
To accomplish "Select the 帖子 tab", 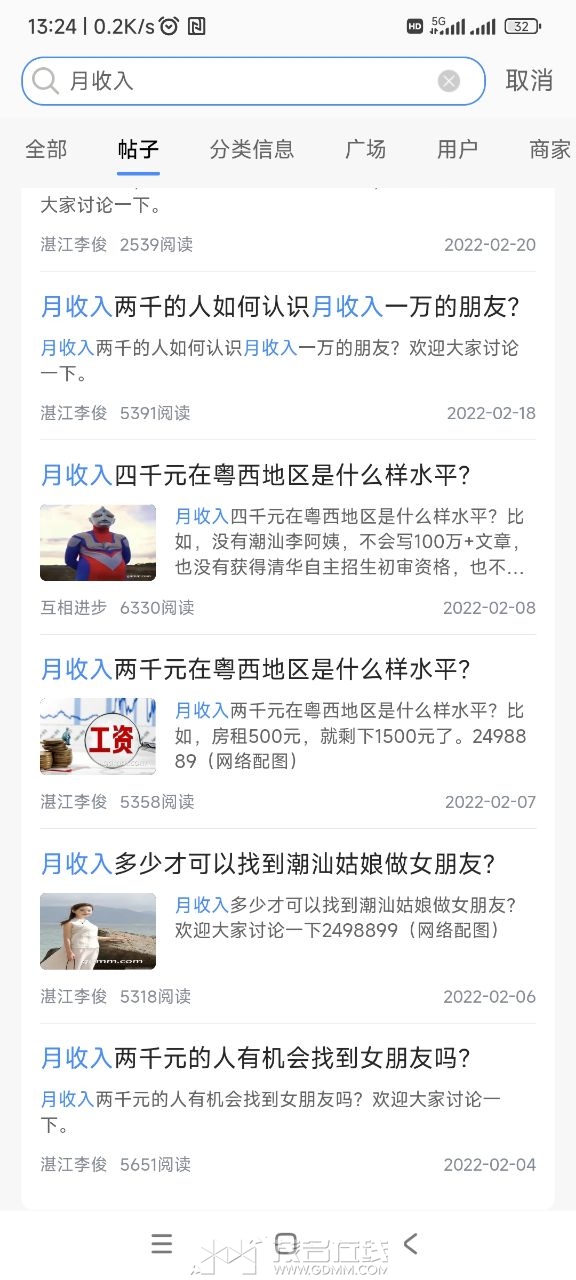I will (138, 150).
